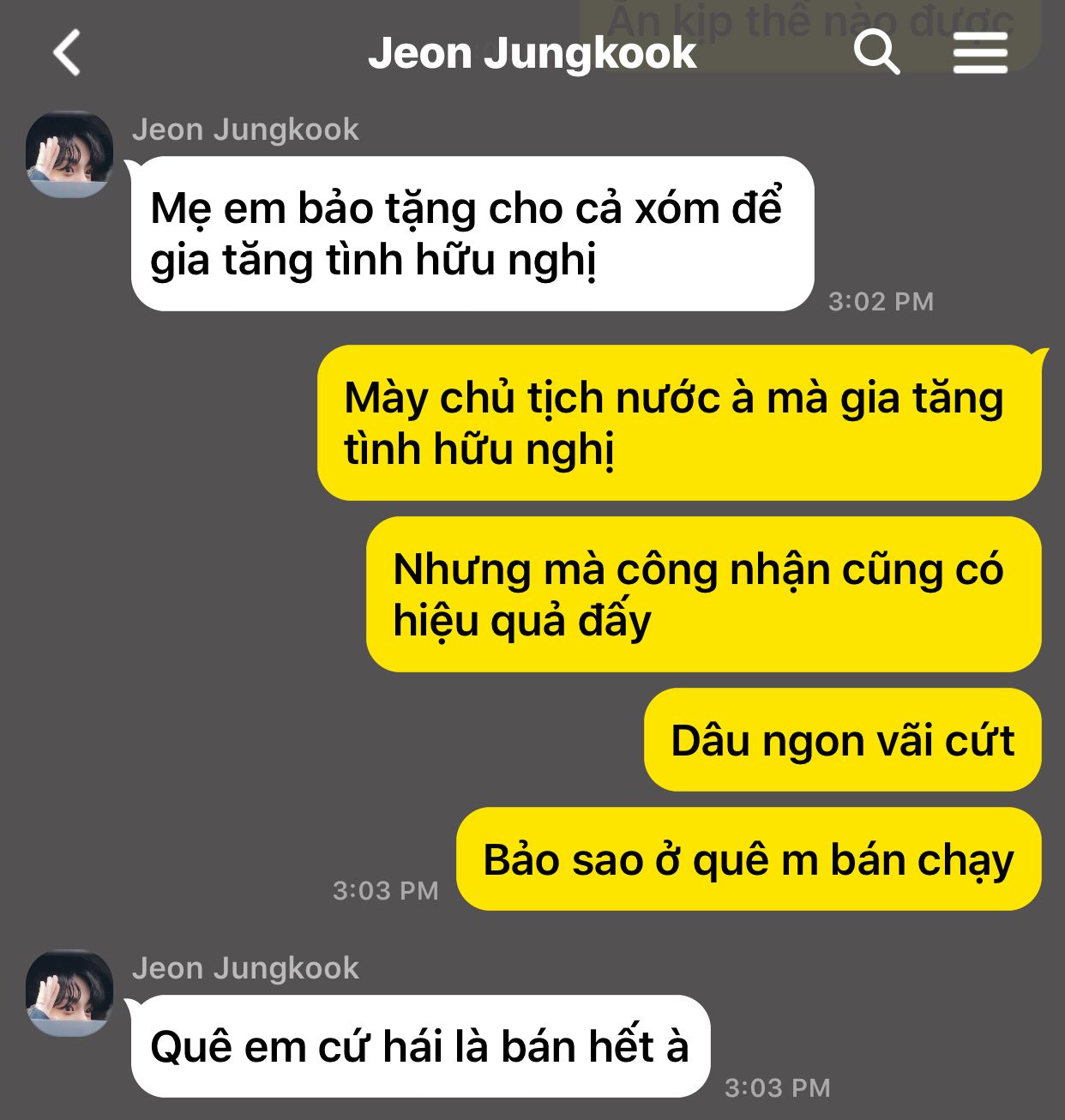
Task: Tap Jeon Jungkook's avatar beside last message
Action: (69, 993)
